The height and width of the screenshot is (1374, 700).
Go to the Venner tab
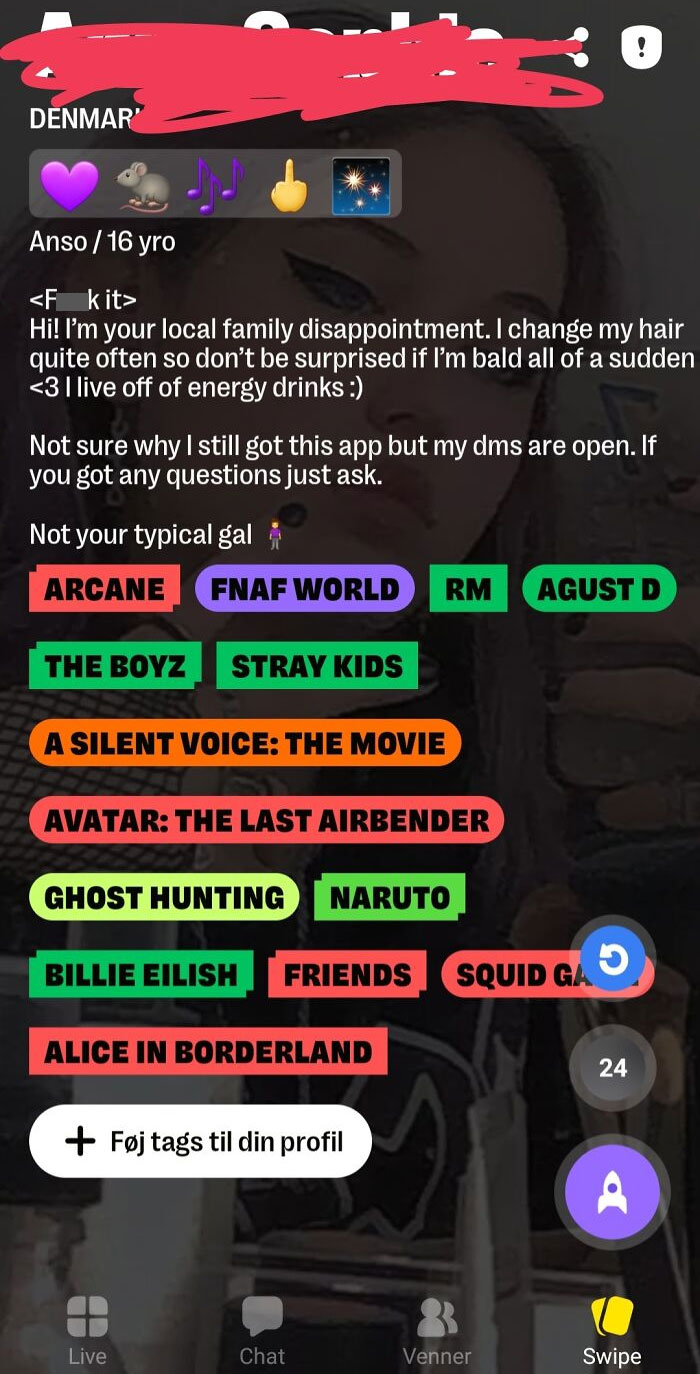tap(437, 1330)
